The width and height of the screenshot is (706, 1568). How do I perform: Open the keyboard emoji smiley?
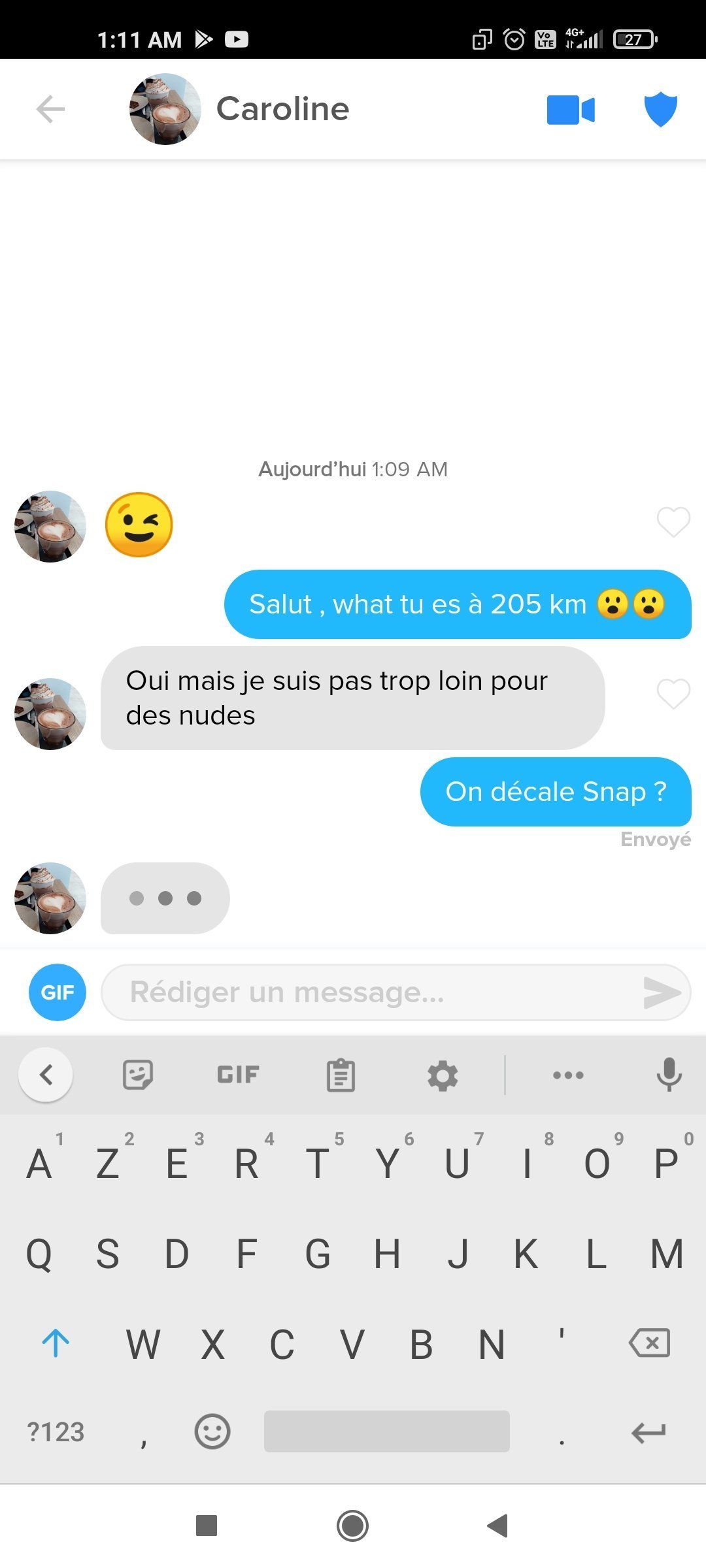pos(212,1431)
